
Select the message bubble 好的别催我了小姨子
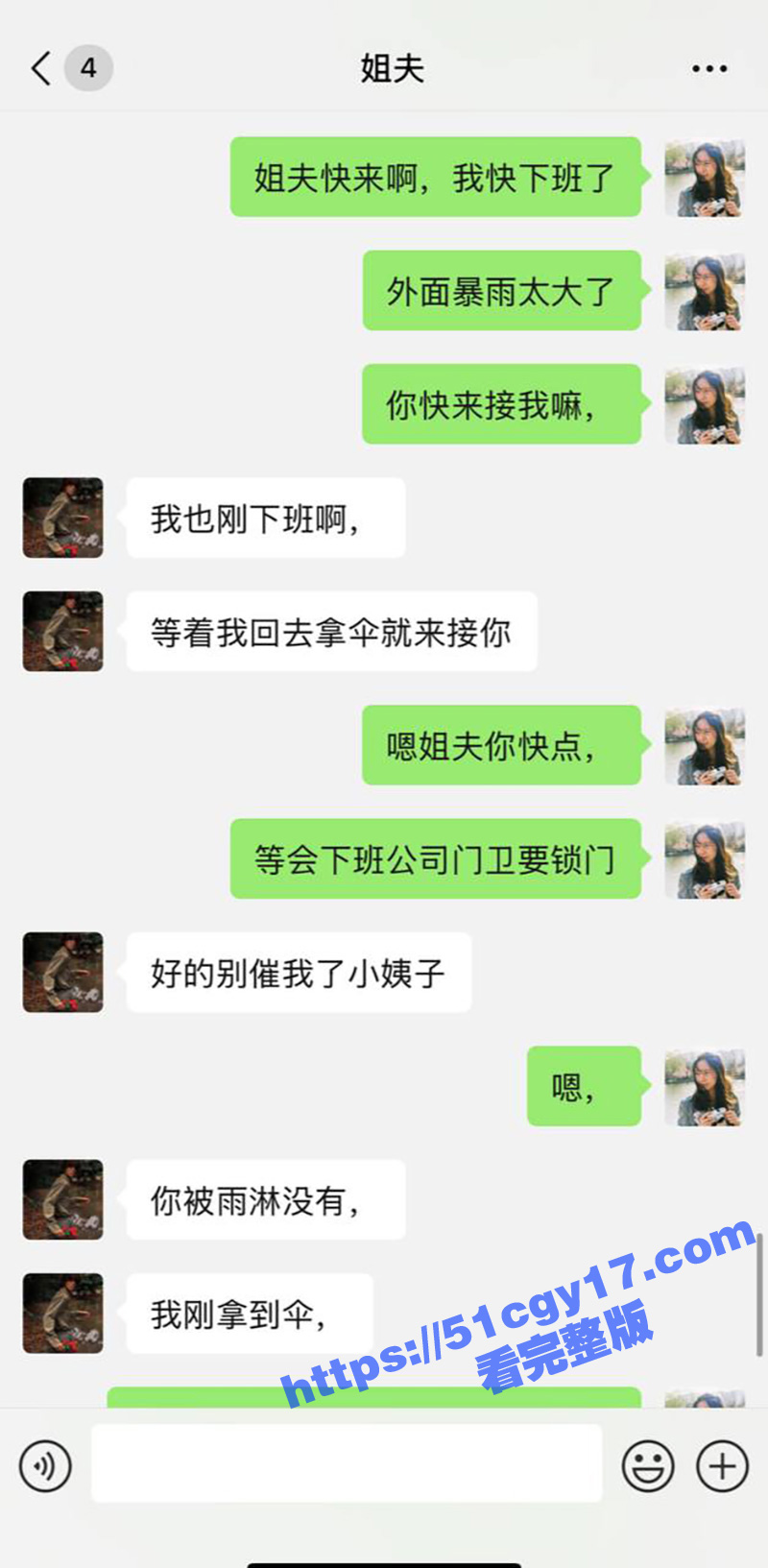point(298,972)
